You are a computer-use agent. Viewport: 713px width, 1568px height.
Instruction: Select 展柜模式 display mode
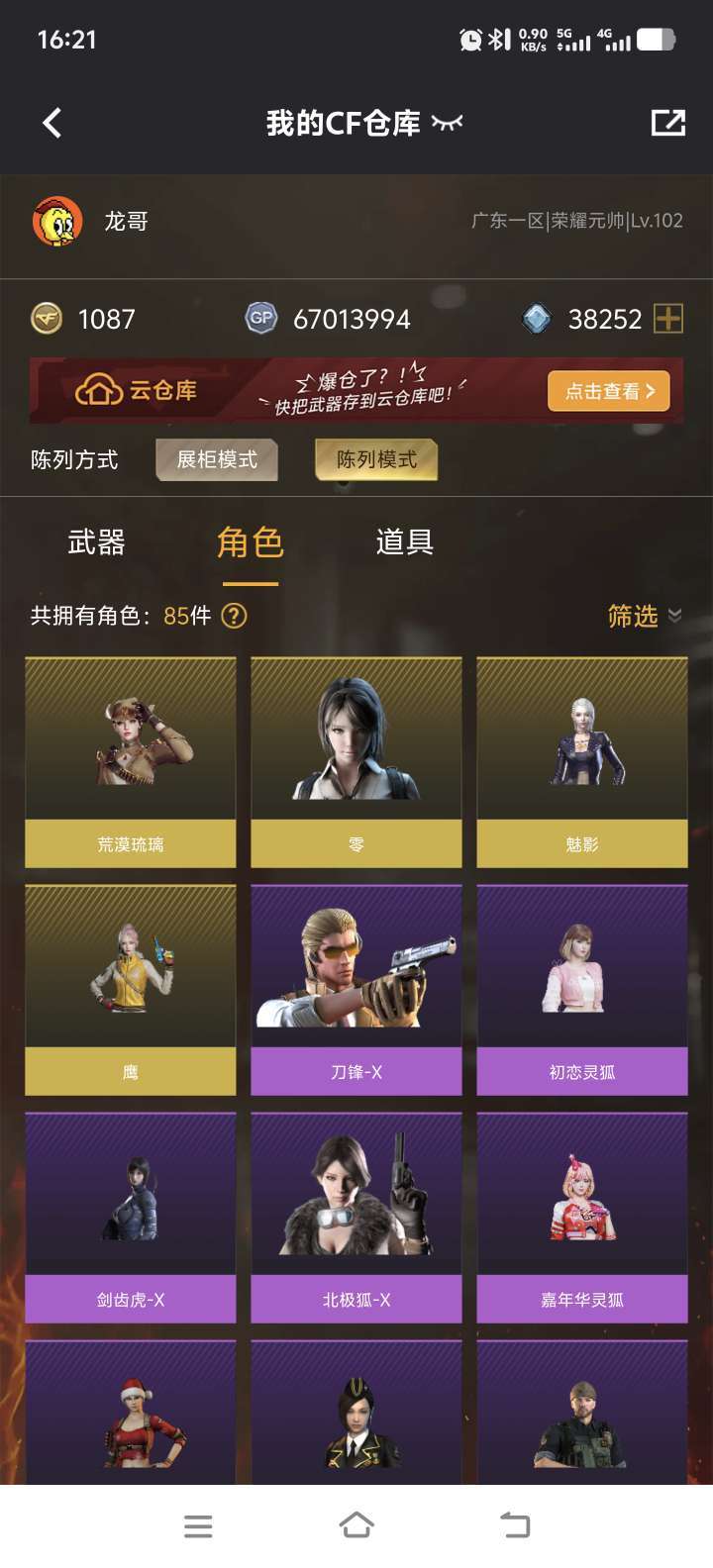coord(217,459)
